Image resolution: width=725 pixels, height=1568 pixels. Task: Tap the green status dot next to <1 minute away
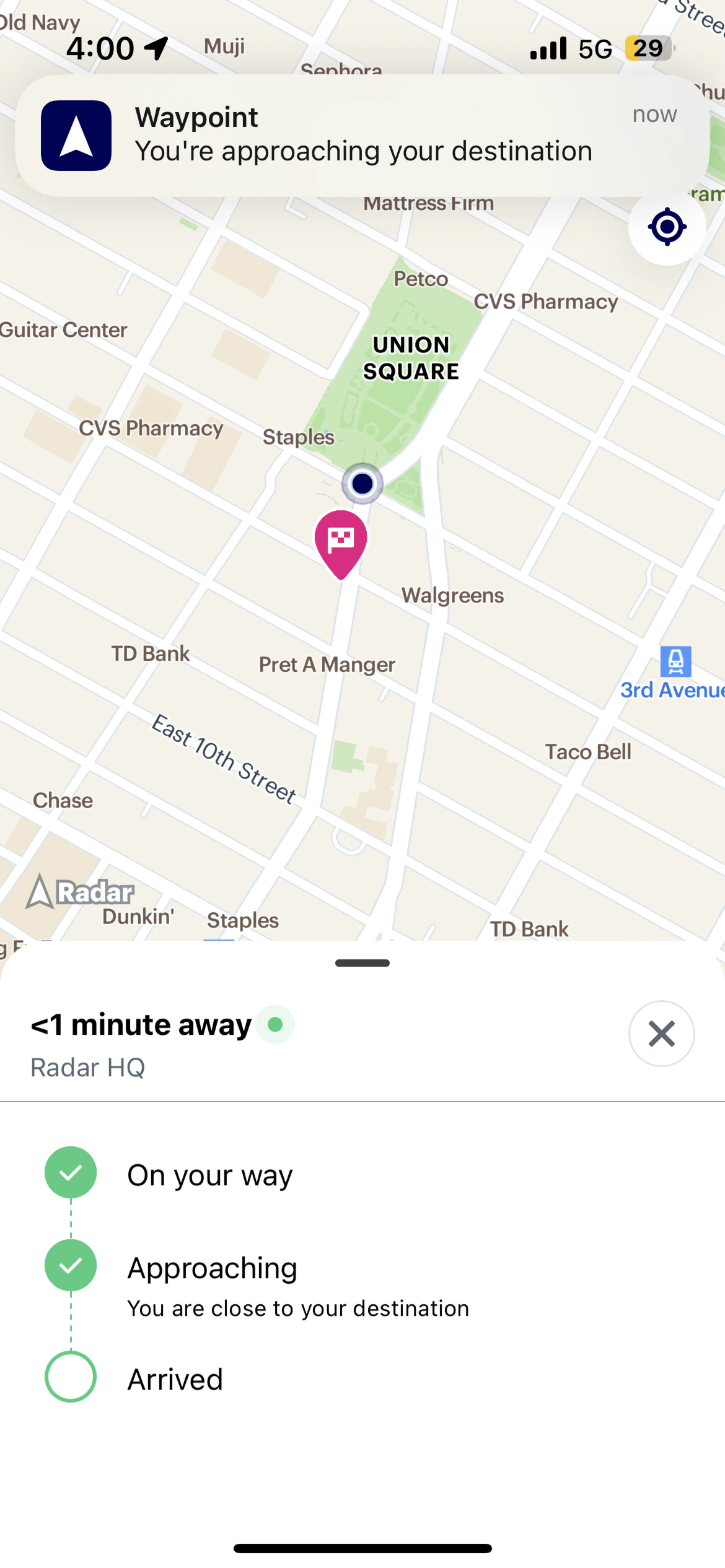tap(275, 1024)
